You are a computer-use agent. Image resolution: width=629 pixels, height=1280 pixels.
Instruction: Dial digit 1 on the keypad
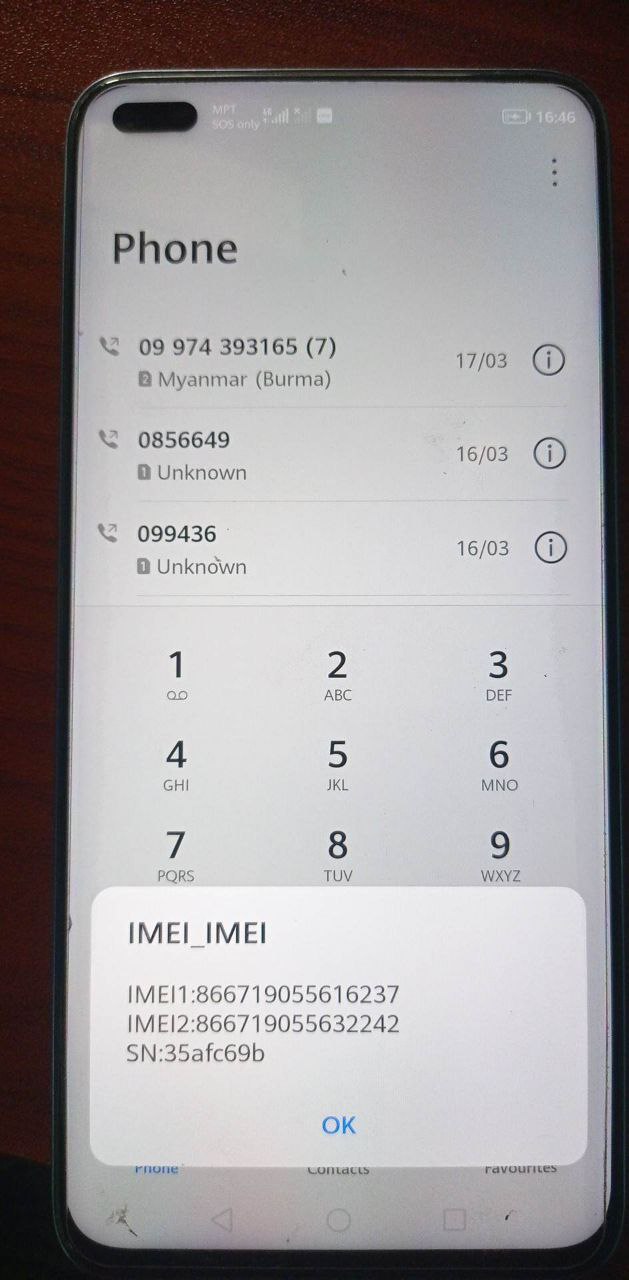(x=176, y=676)
